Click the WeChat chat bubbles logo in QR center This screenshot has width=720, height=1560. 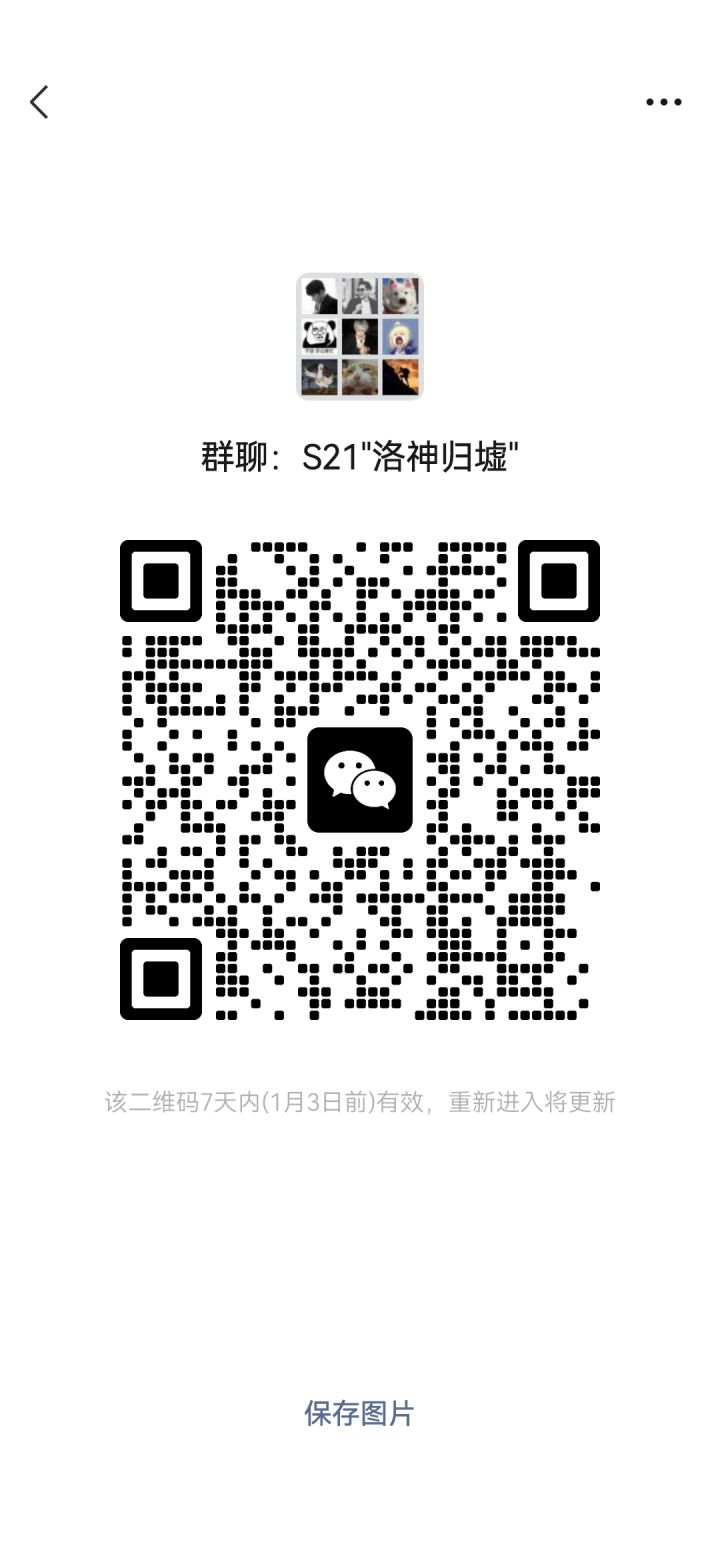coord(360,781)
